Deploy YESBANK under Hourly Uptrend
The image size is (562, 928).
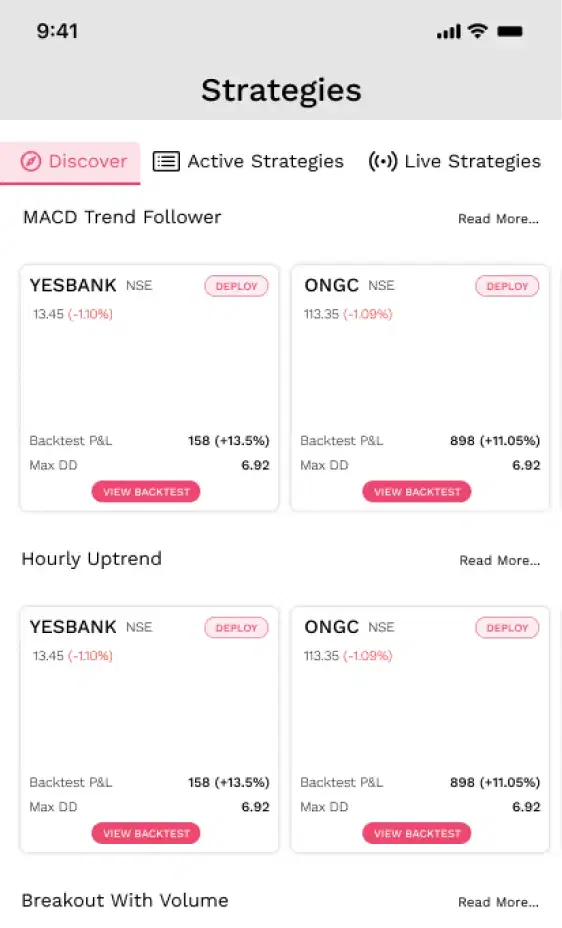[x=237, y=628]
